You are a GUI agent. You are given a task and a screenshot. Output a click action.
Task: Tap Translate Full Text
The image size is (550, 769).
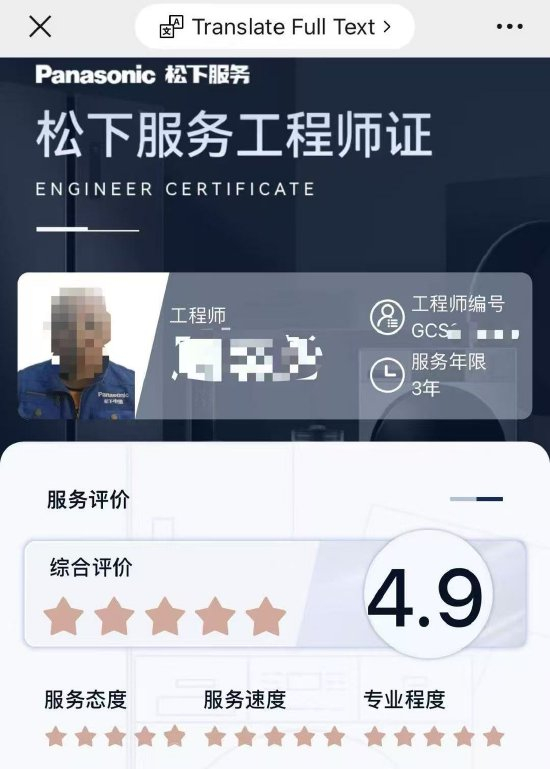coord(275,27)
